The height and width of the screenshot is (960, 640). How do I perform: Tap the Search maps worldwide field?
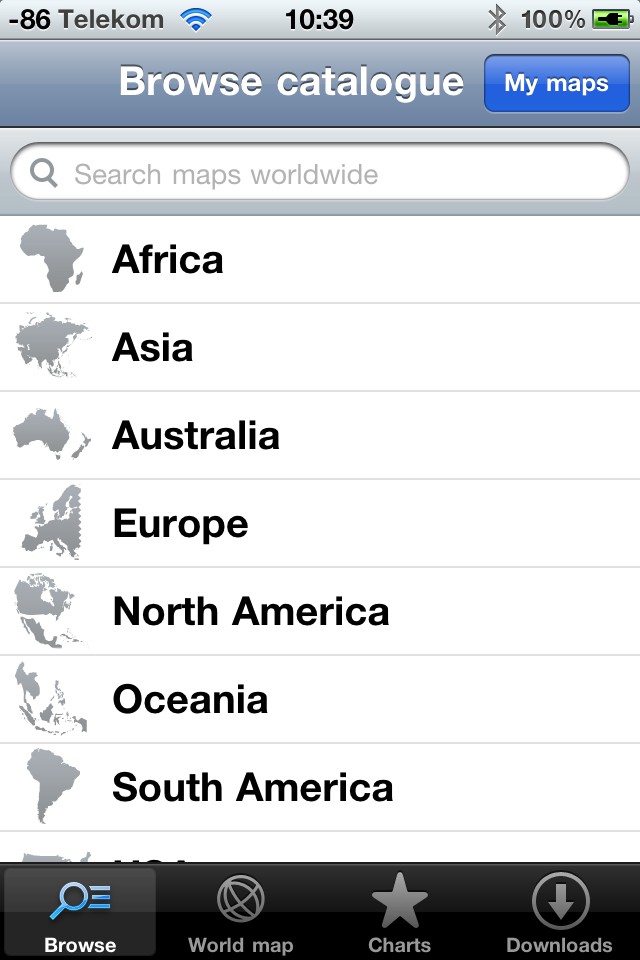320,175
